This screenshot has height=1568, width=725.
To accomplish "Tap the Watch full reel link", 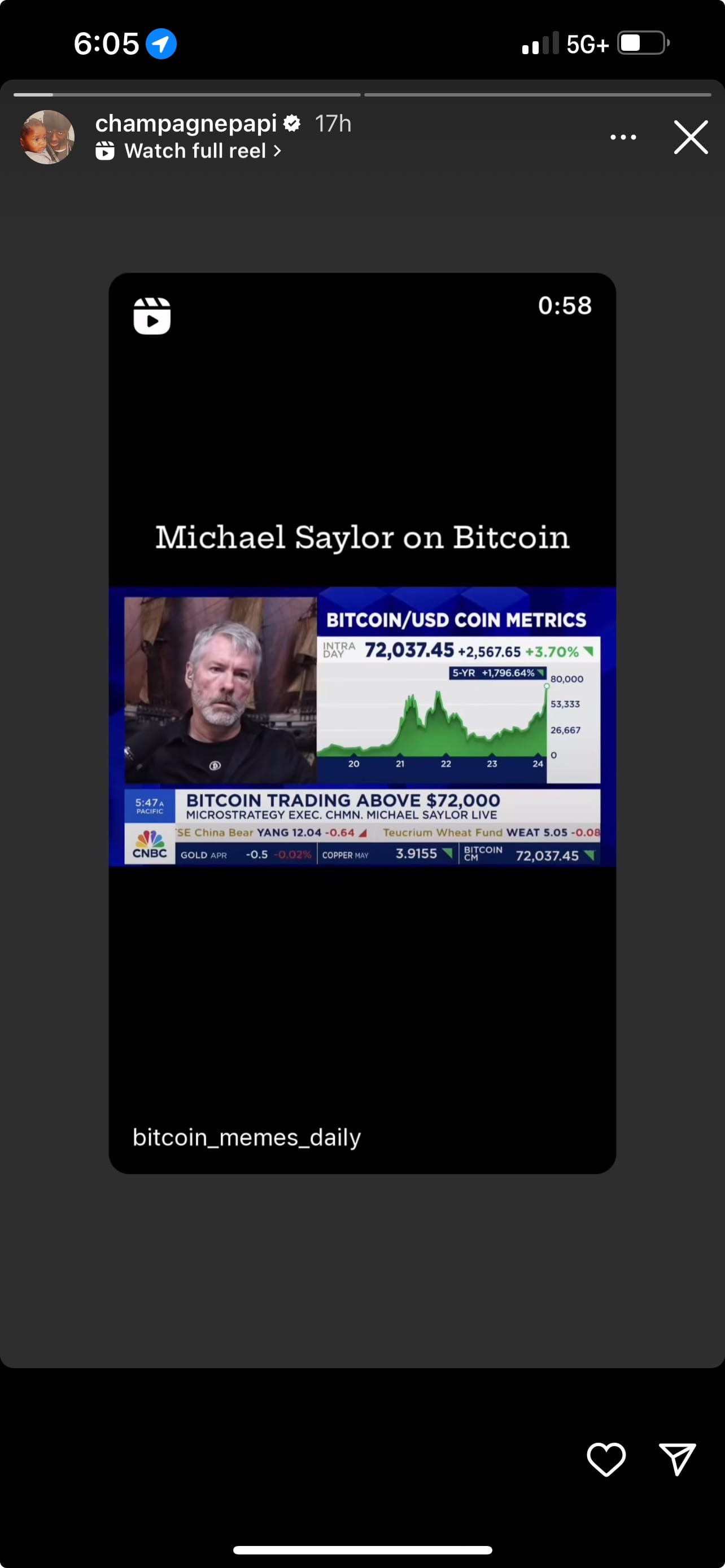I will (189, 151).
